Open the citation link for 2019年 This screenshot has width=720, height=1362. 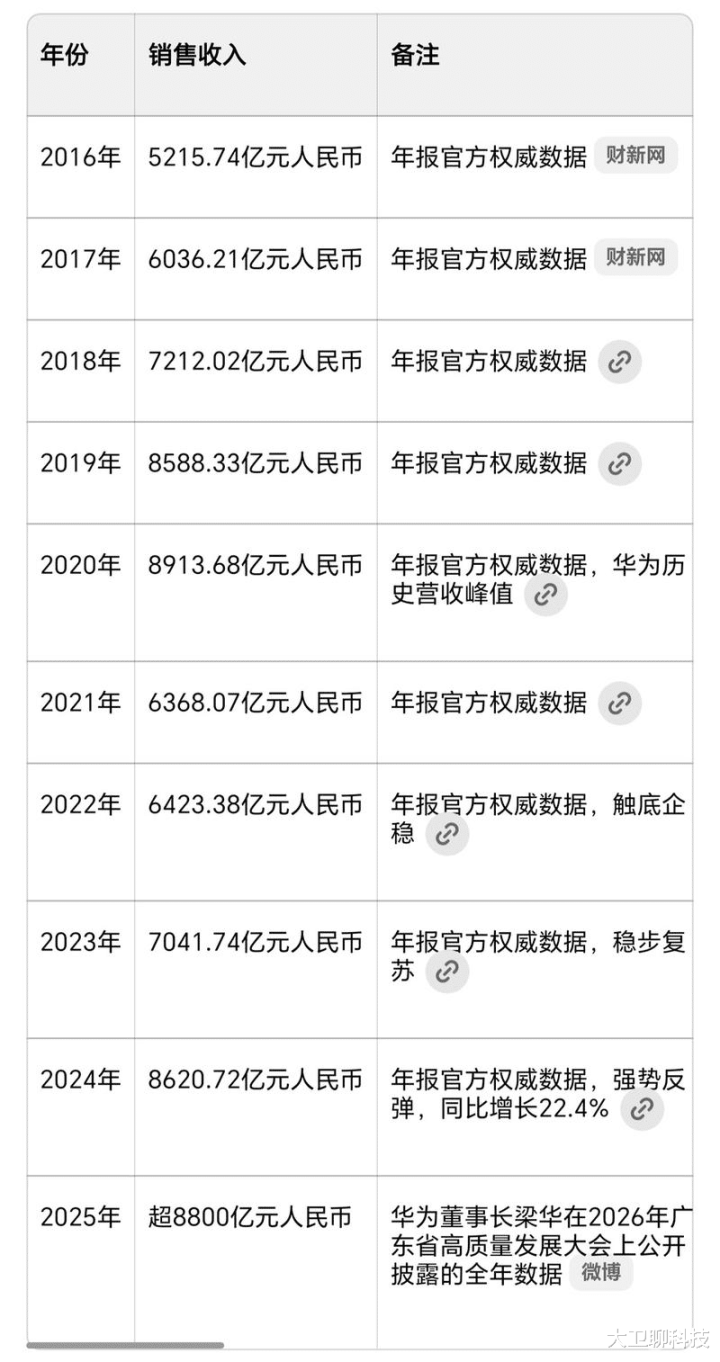pos(620,464)
